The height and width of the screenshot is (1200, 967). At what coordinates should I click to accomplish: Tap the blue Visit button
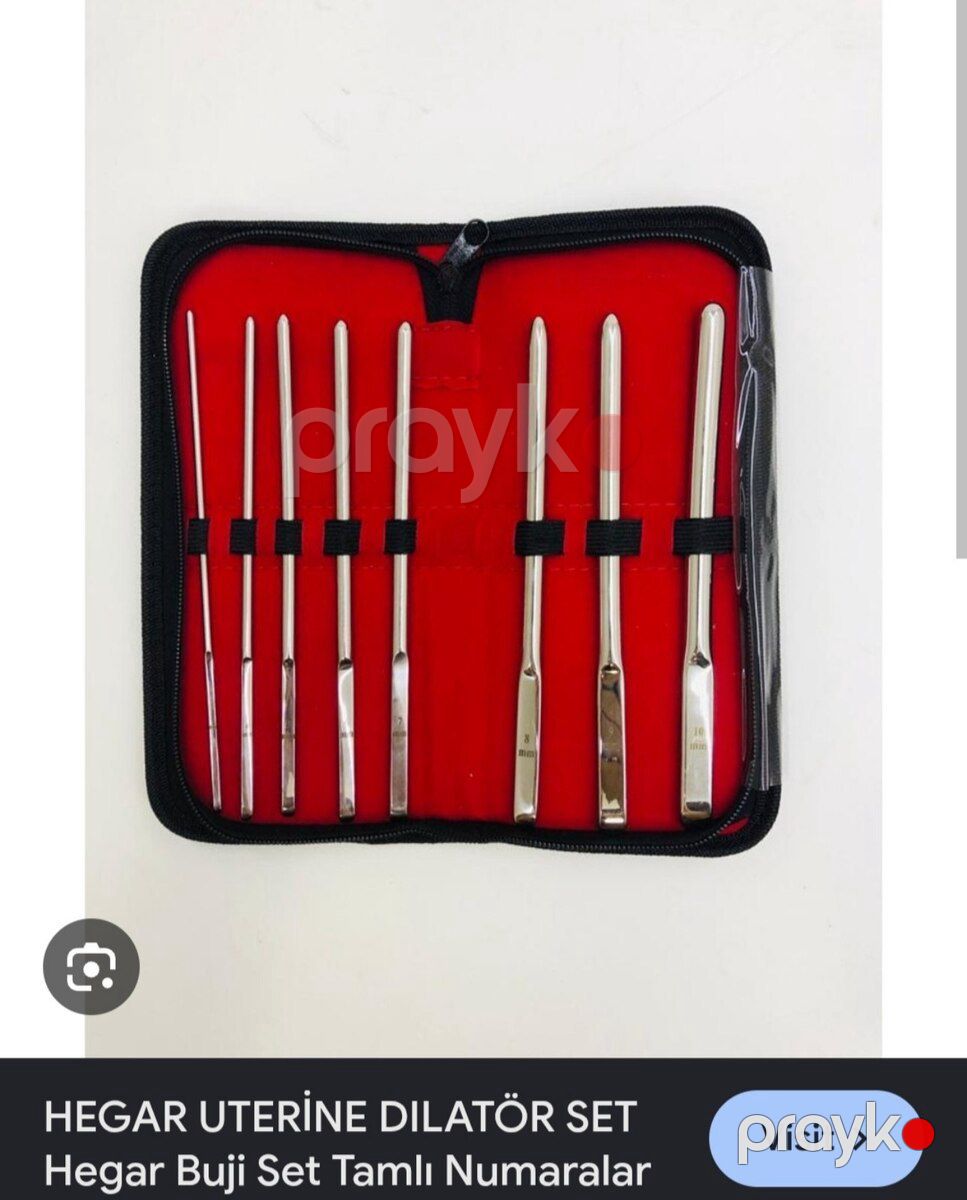[x=814, y=1138]
